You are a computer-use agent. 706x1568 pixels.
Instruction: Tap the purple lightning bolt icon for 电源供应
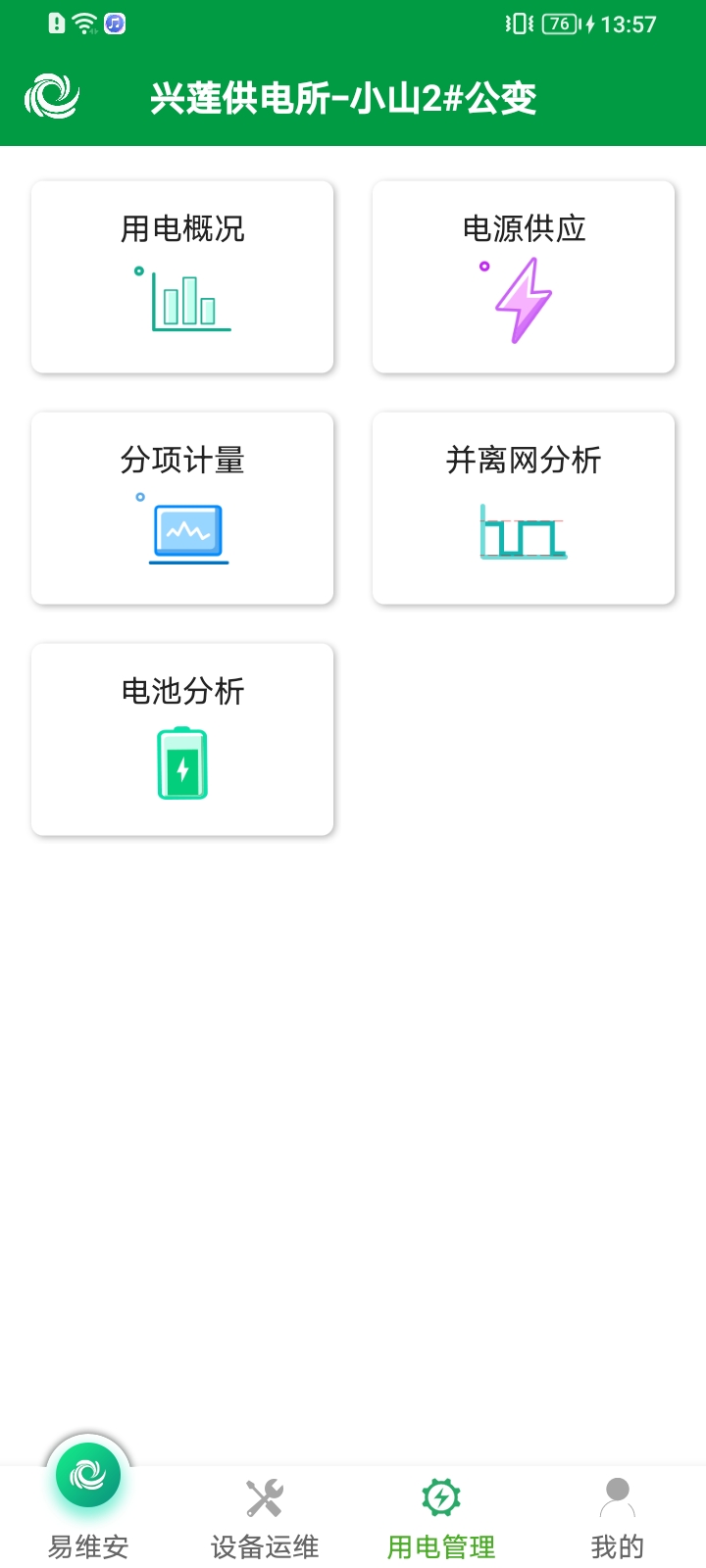pos(523,299)
